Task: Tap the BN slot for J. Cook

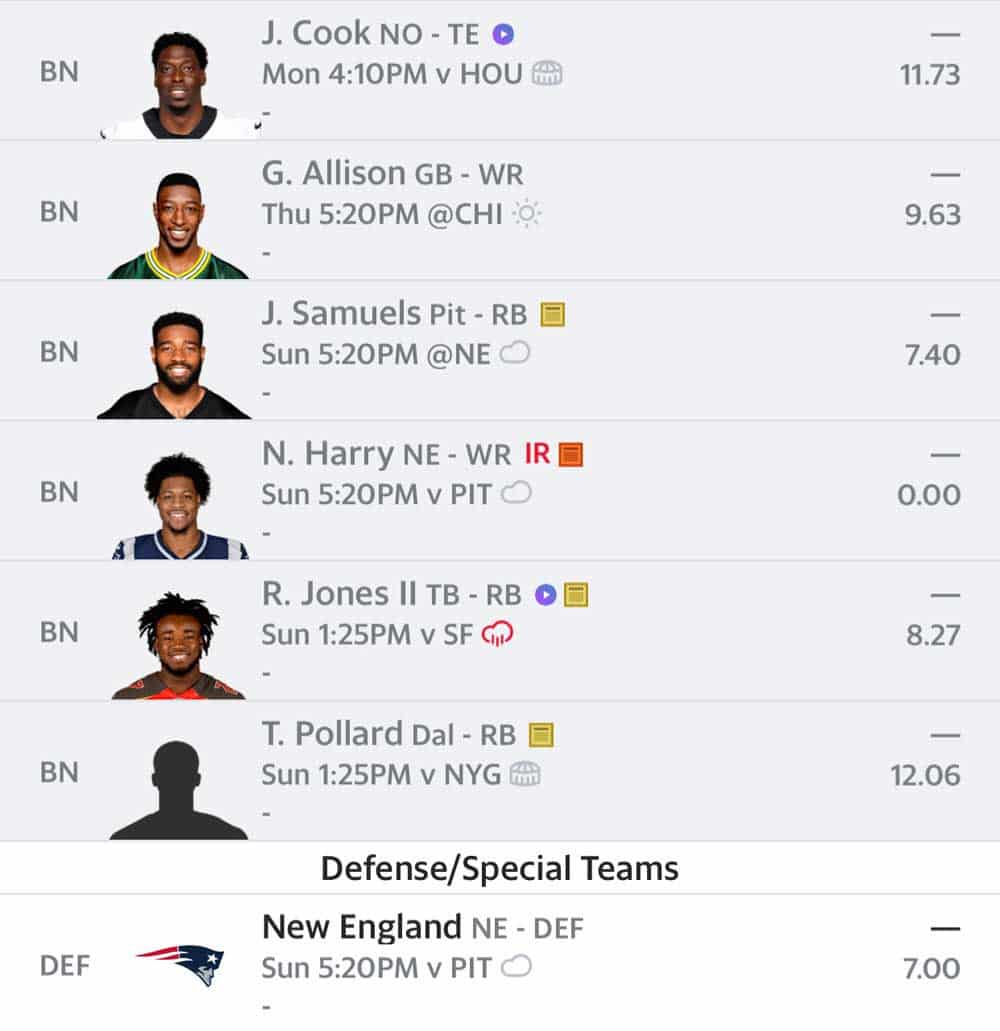Action: click(x=59, y=72)
